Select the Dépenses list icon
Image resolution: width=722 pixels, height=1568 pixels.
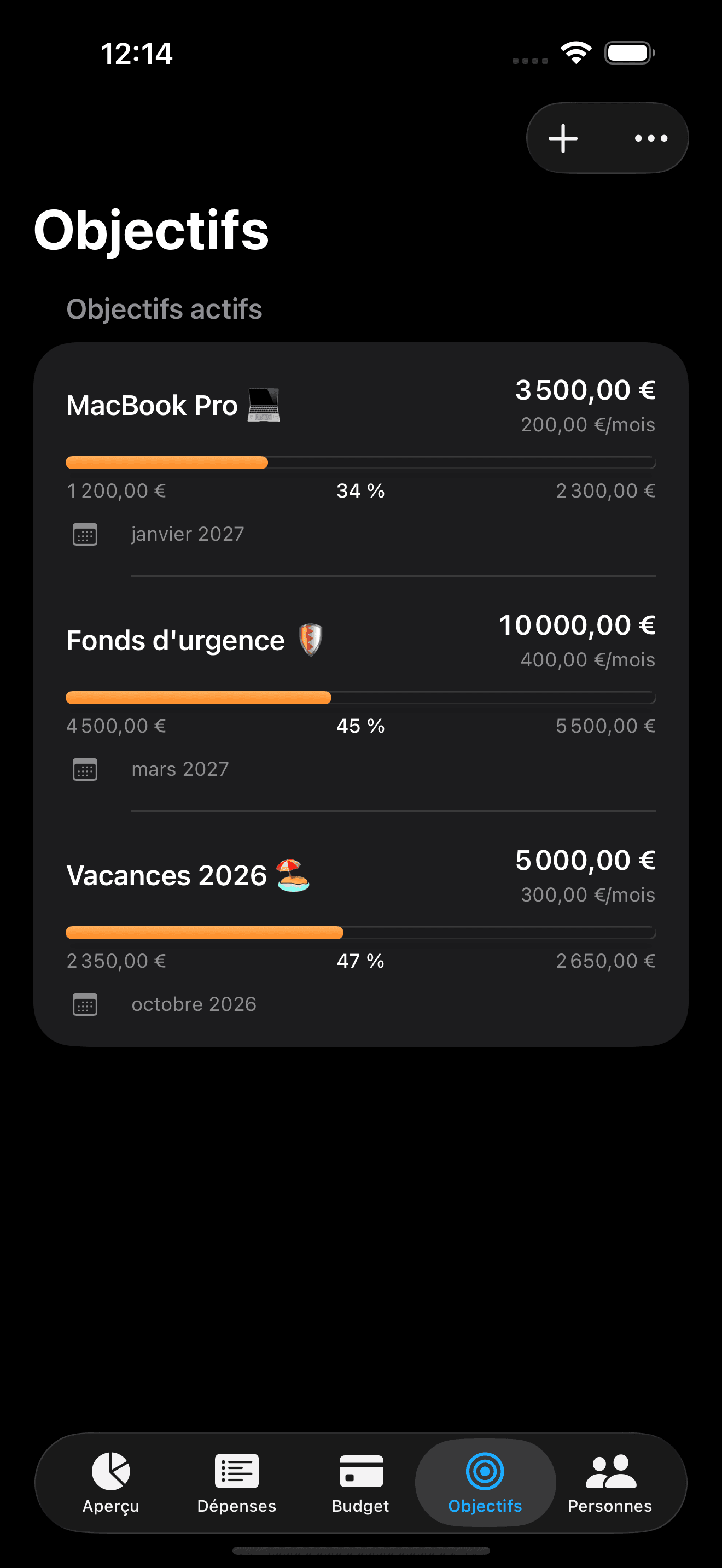coord(236,1472)
